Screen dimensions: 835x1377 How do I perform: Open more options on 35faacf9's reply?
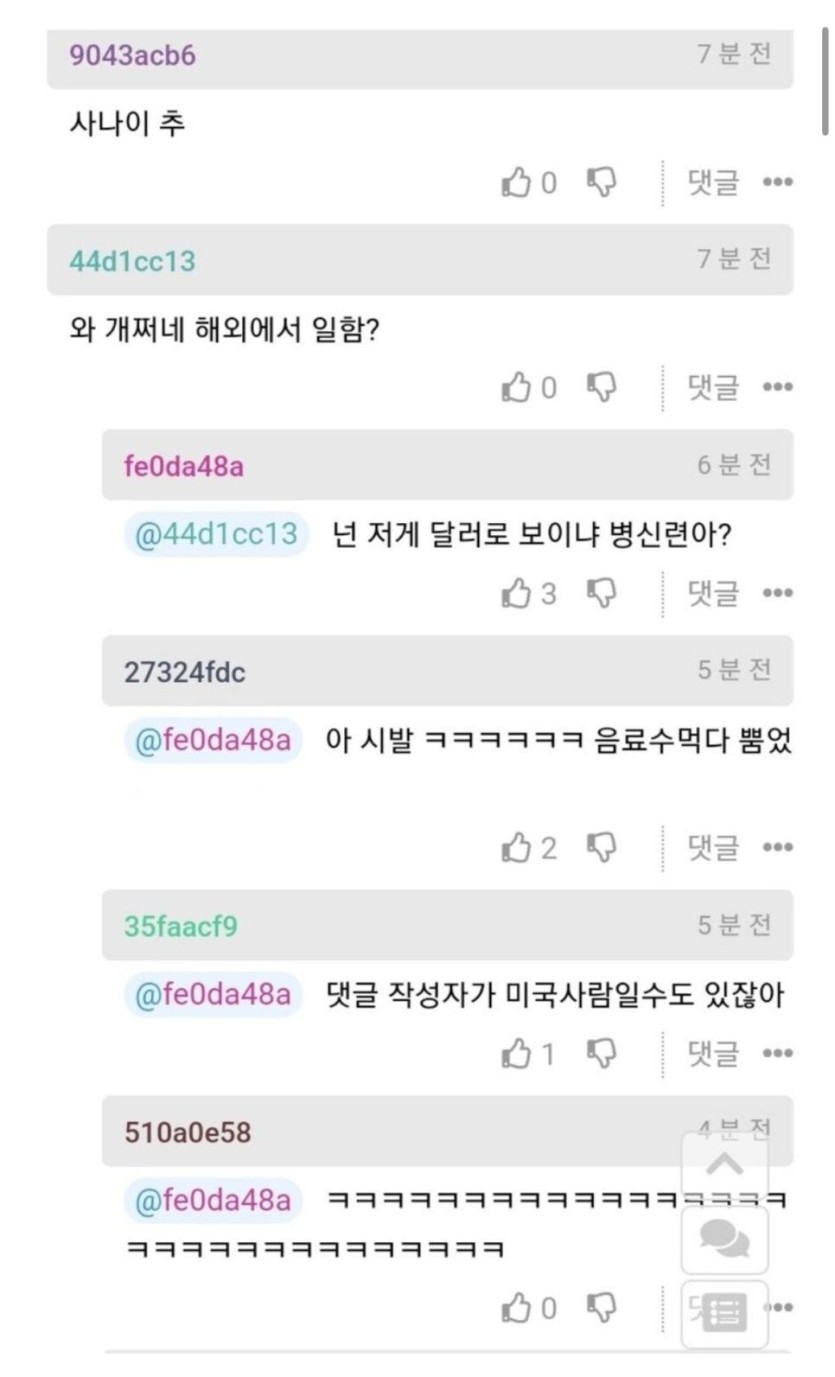[777, 1053]
